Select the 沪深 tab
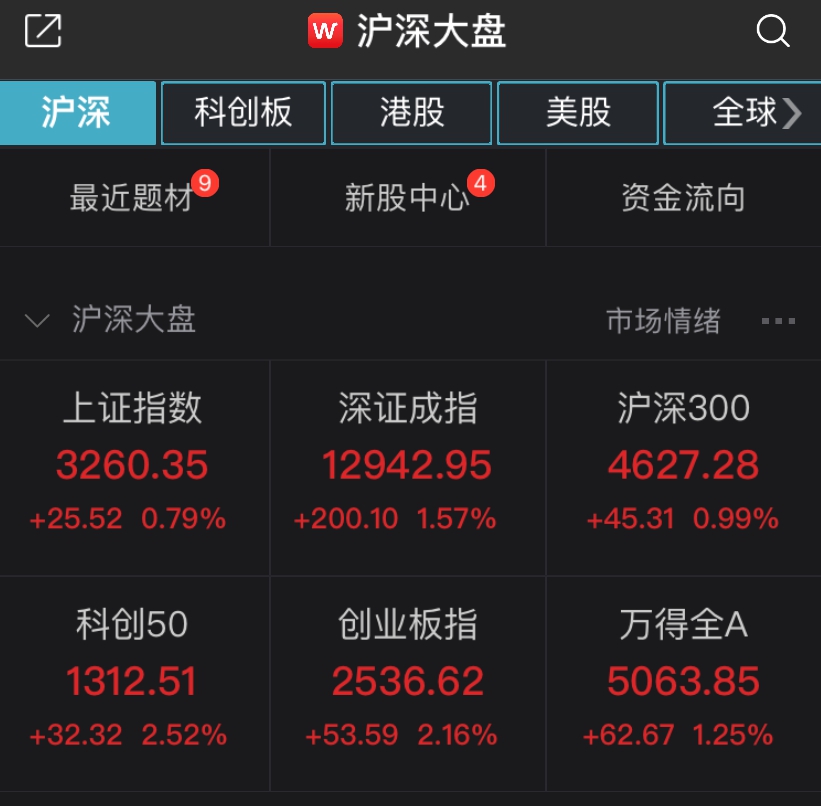Viewport: 821px width, 806px height. pos(77,113)
